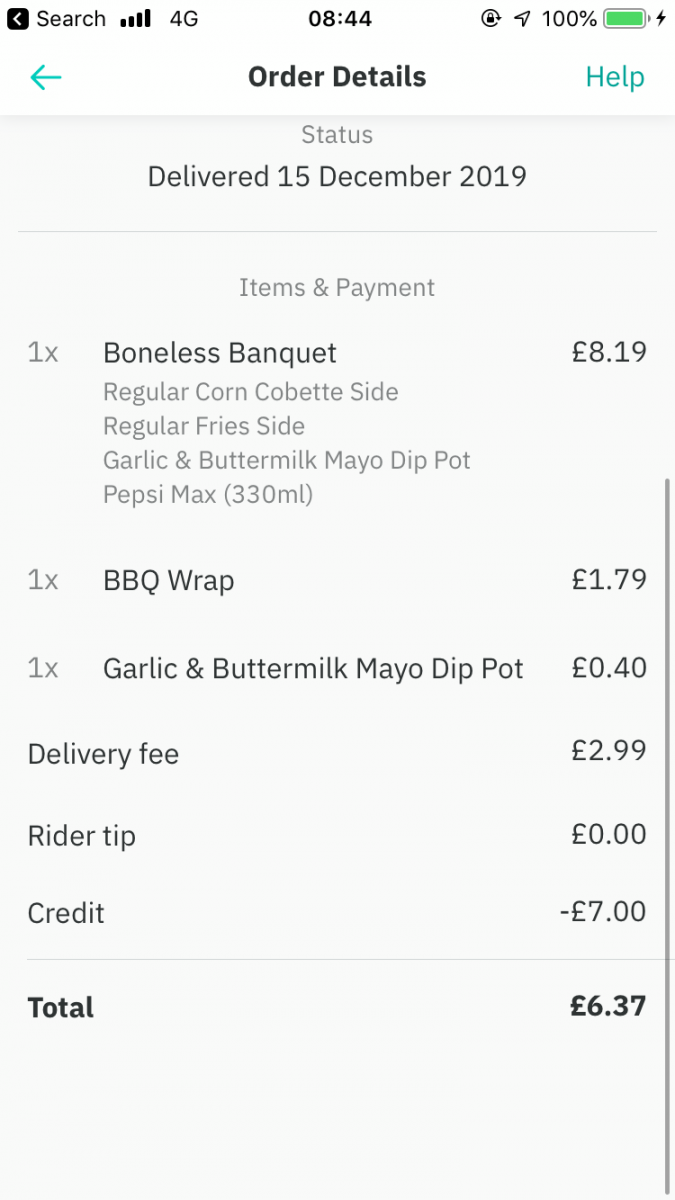Return to the Search app from the status bar
Screen dimensions: 675x1200
(x=56, y=19)
